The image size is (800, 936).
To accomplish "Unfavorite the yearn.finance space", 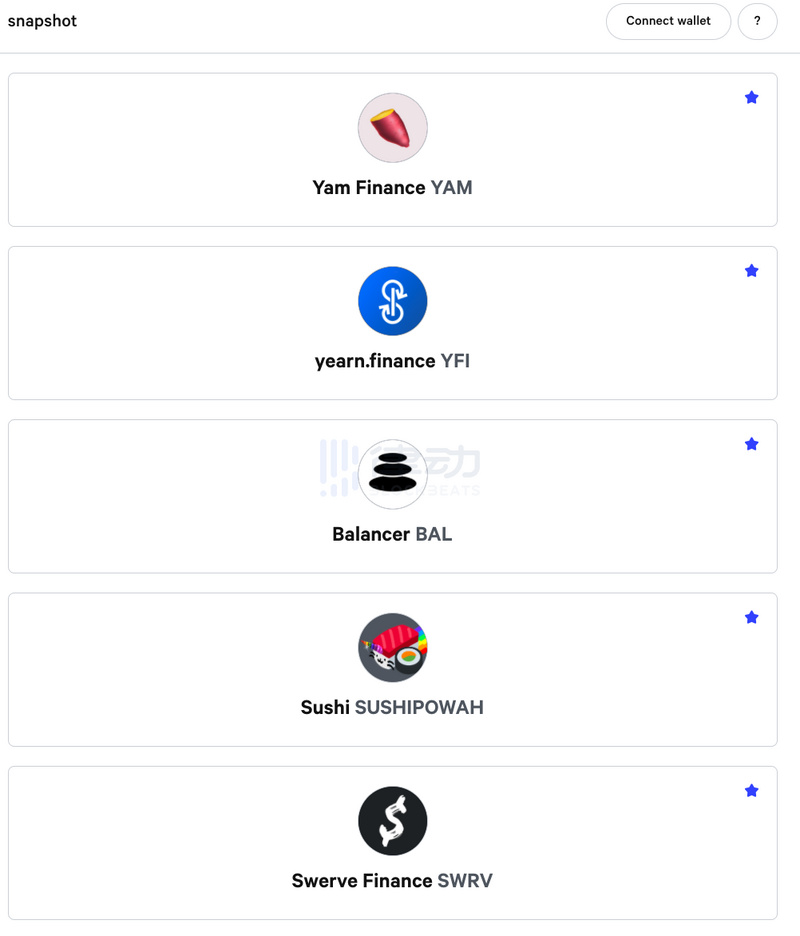I will [751, 270].
